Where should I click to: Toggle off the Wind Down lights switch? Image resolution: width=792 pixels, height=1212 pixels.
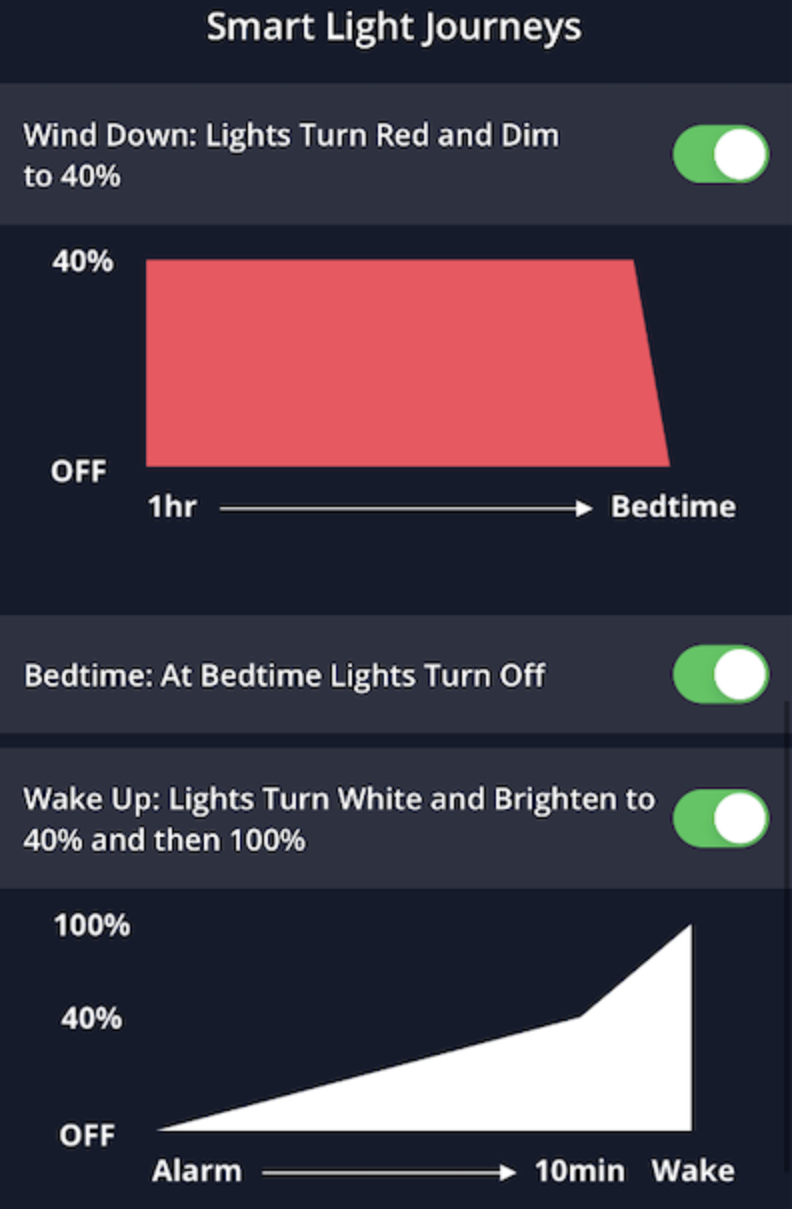(x=720, y=154)
